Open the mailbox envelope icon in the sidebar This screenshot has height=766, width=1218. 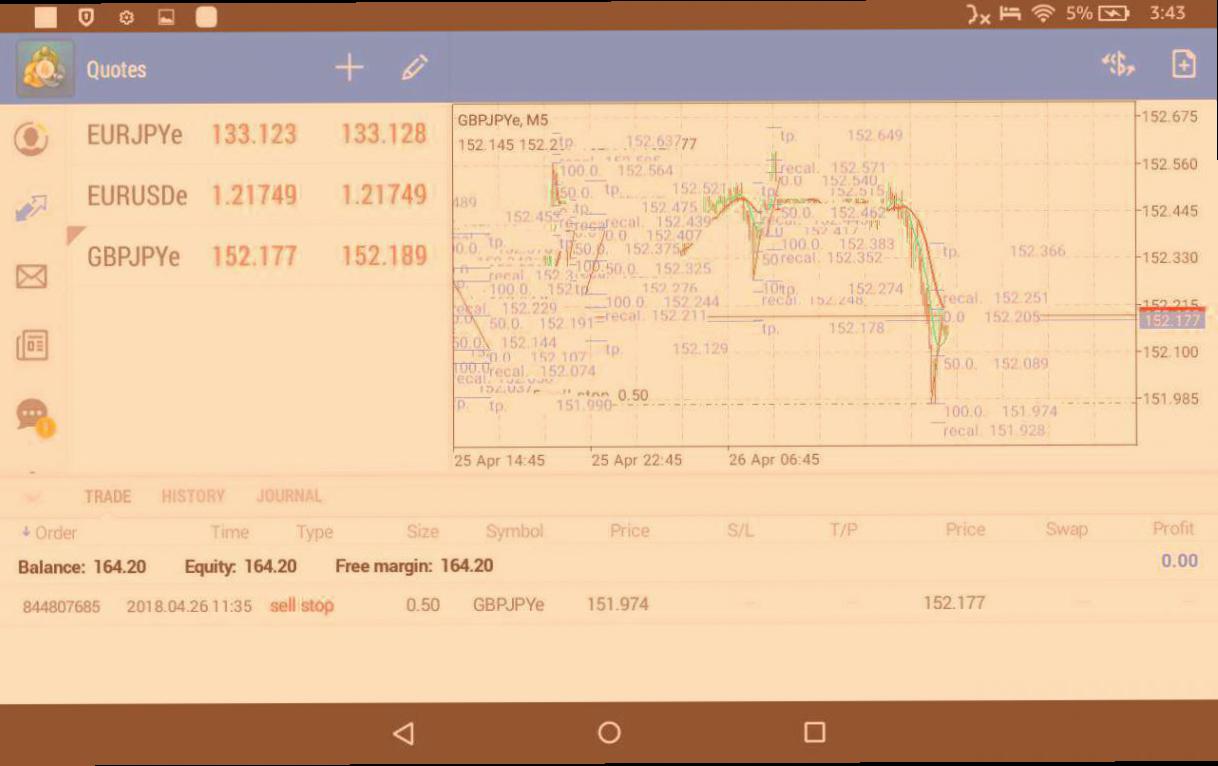point(32,277)
